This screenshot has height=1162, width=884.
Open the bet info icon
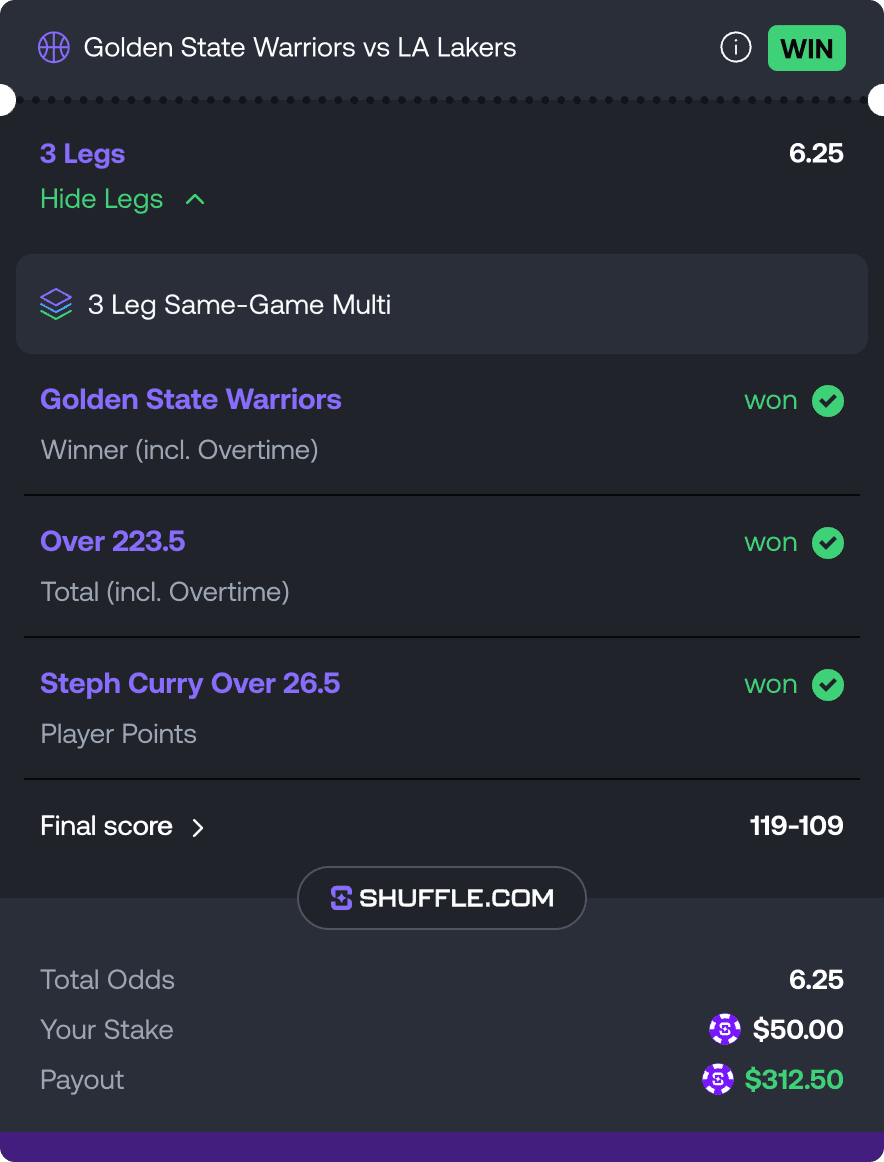pyautogui.click(x=736, y=47)
